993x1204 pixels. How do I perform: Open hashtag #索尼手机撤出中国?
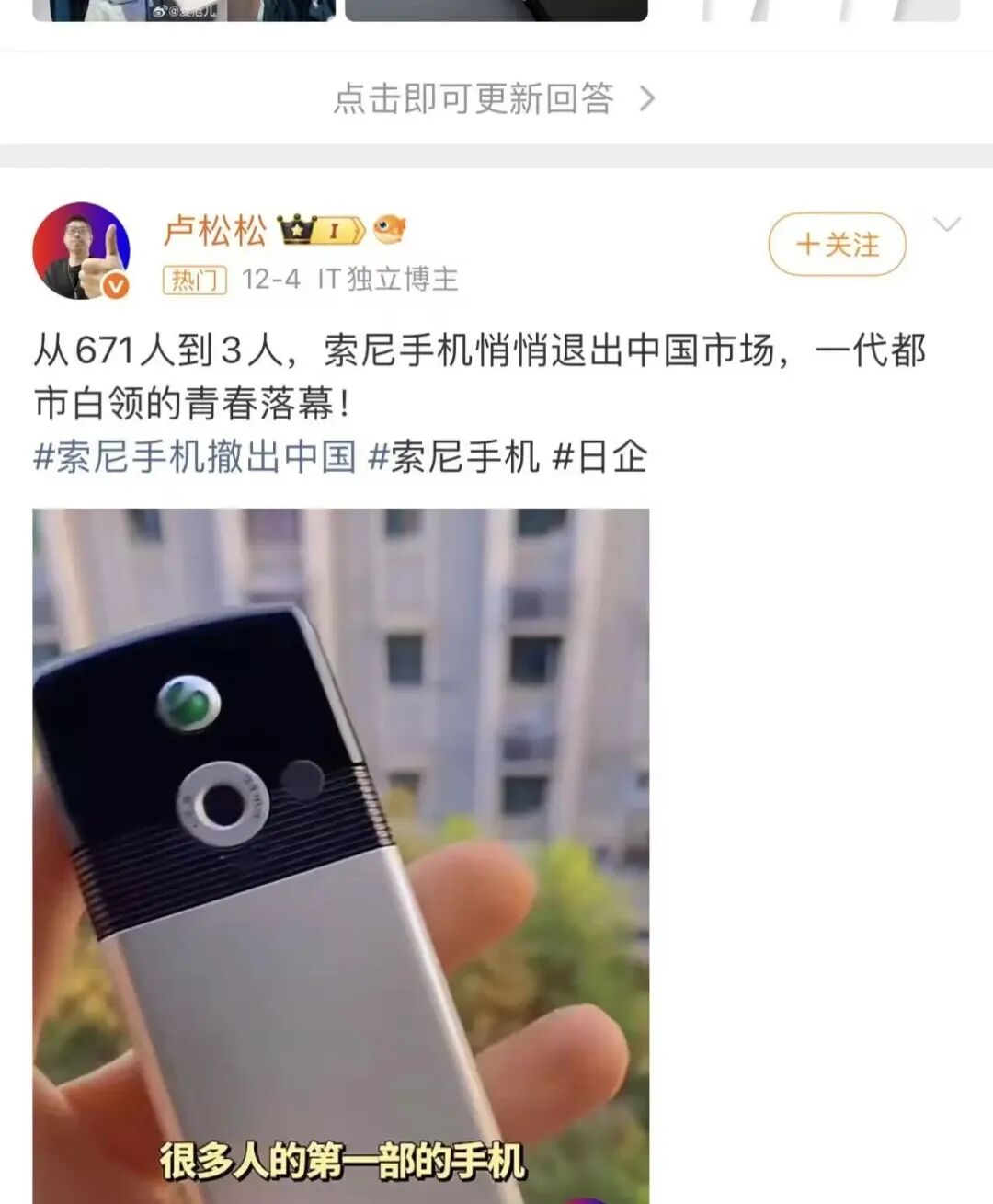click(x=195, y=456)
